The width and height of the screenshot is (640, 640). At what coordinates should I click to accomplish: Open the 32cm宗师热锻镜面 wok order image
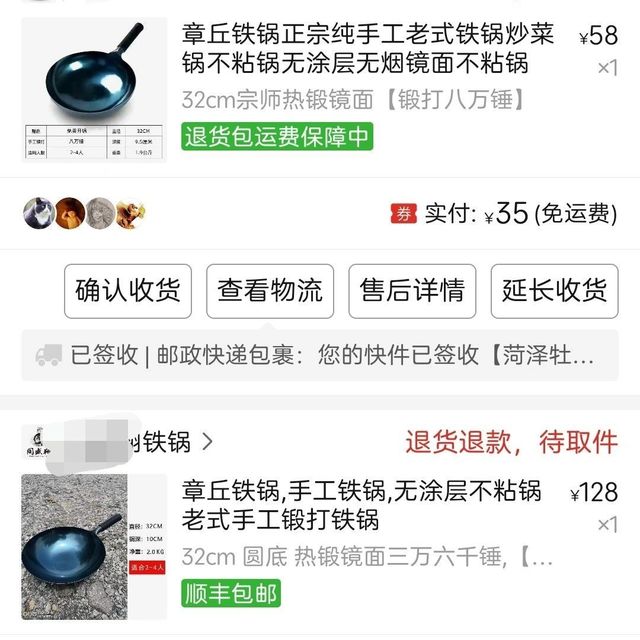click(x=94, y=90)
